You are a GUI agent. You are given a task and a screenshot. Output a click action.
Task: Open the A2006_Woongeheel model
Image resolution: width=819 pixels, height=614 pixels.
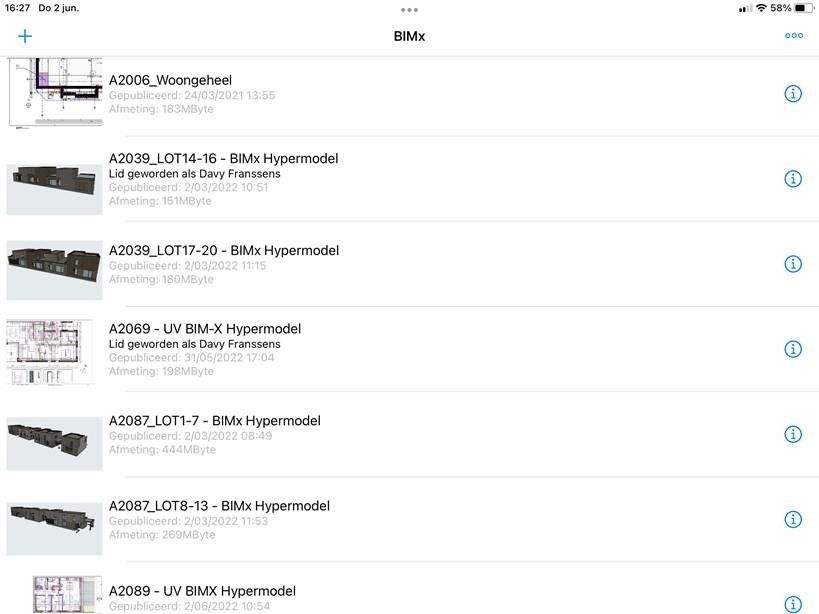tap(171, 81)
